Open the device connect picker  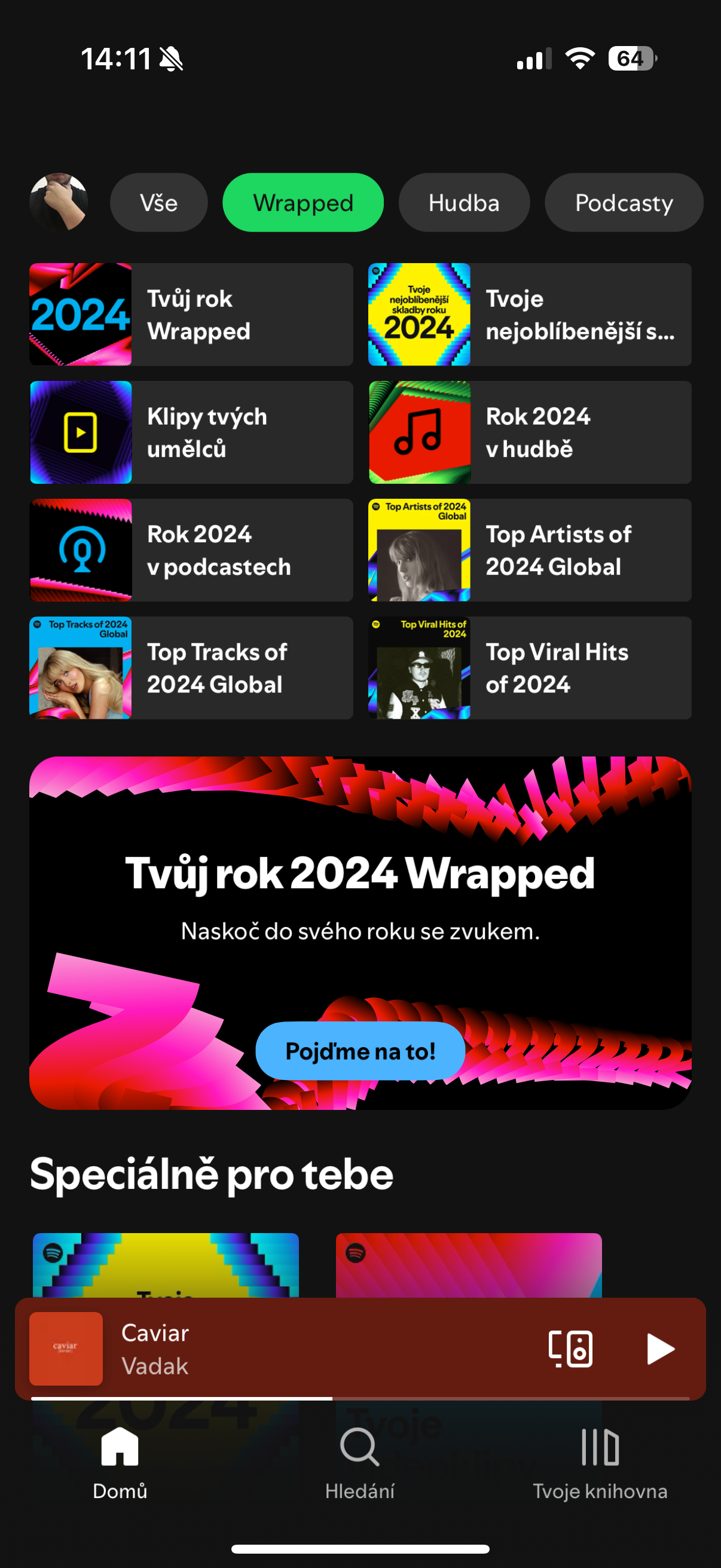point(570,1349)
